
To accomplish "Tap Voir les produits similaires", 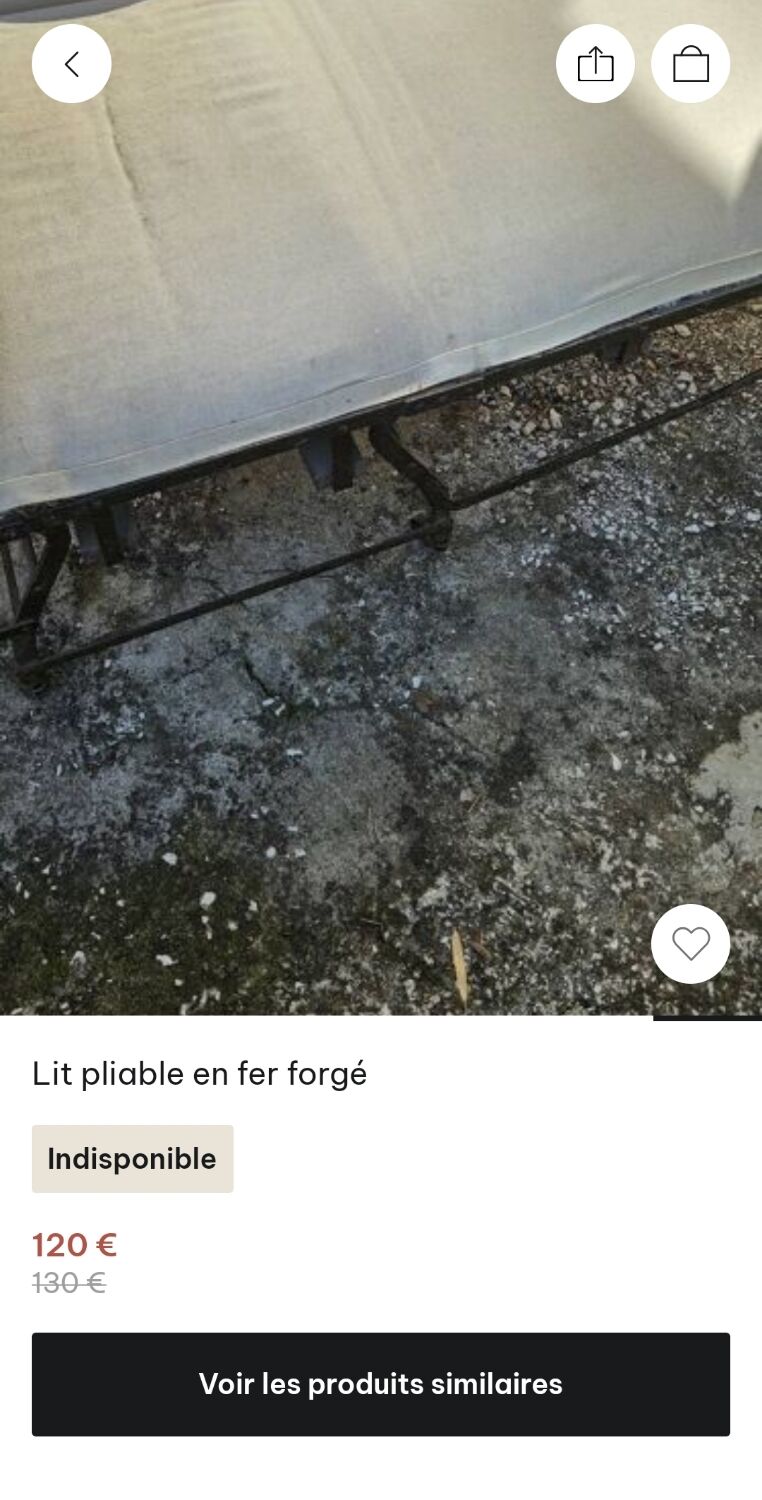I will point(381,1384).
